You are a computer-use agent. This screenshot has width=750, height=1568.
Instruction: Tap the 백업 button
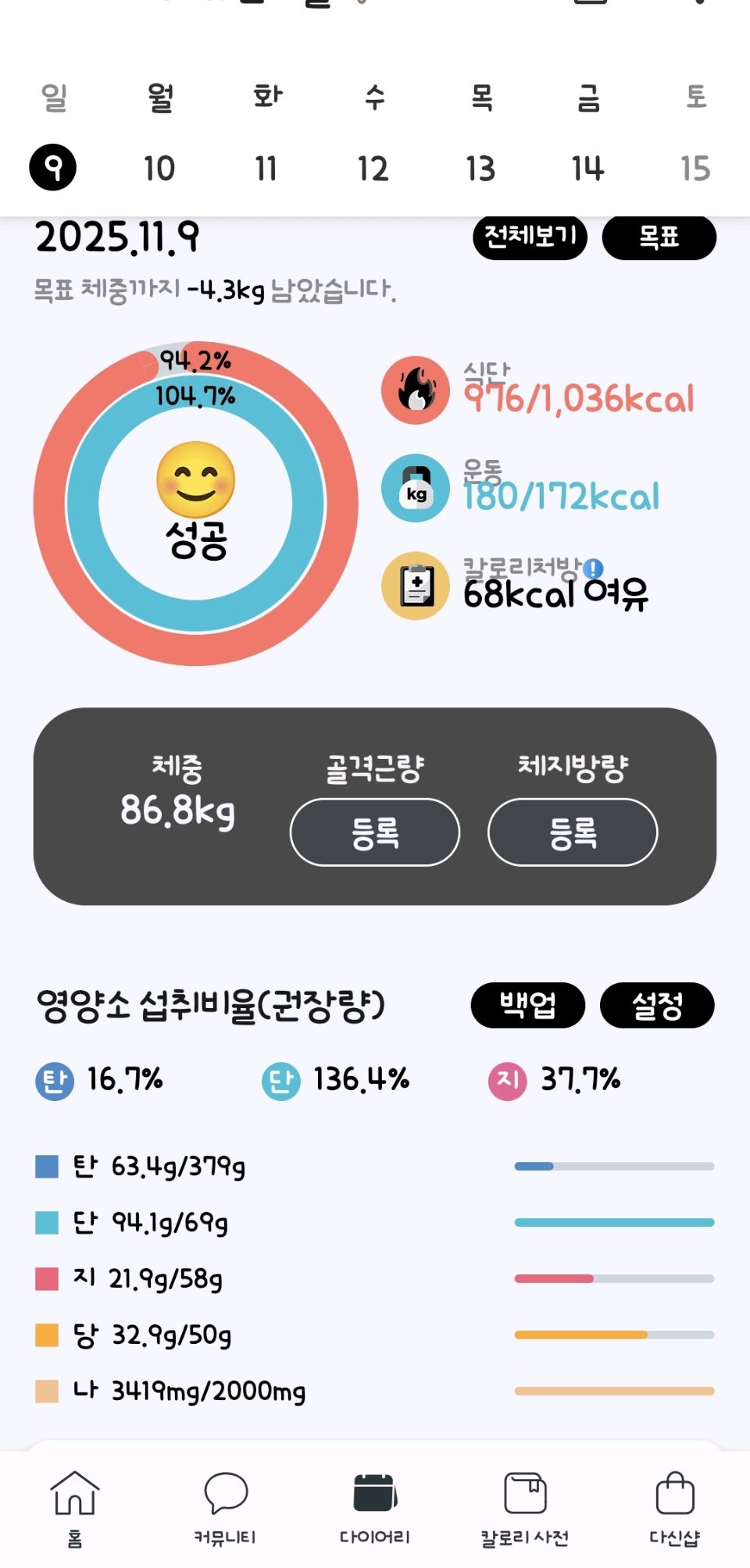[x=527, y=1005]
